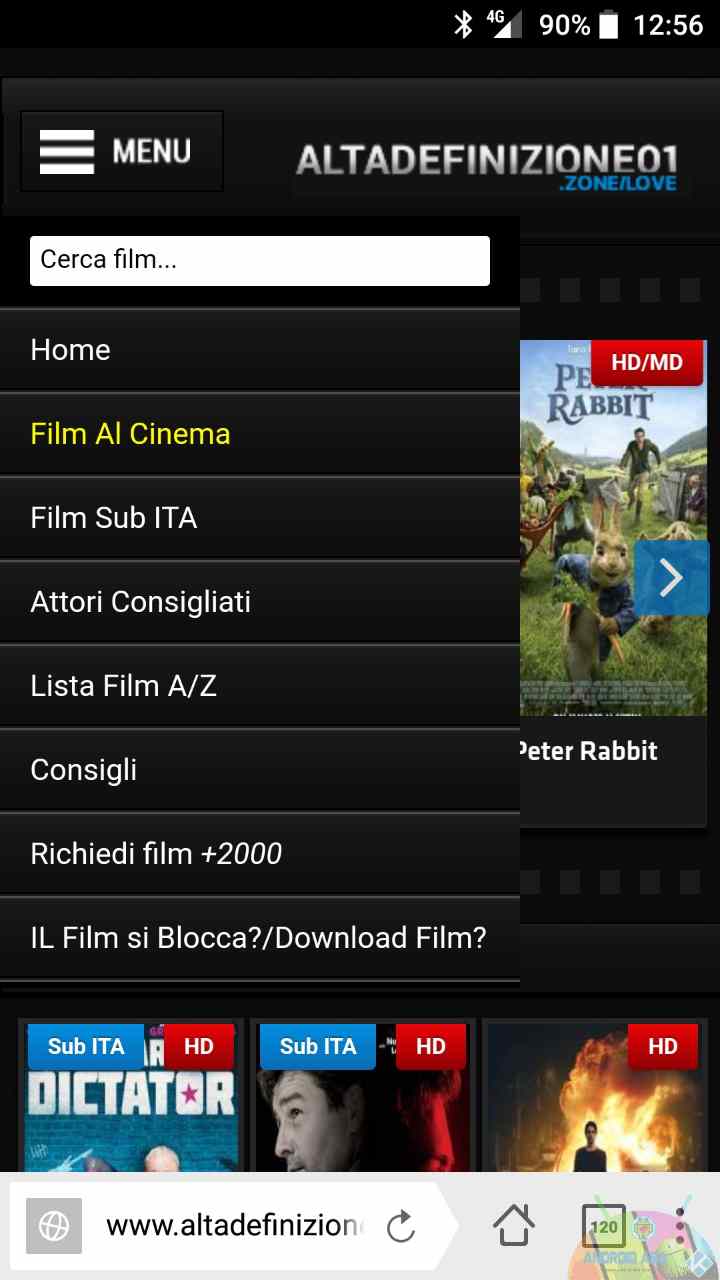Focus the Cerca film search box
This screenshot has width=720, height=1280.
coord(260,261)
